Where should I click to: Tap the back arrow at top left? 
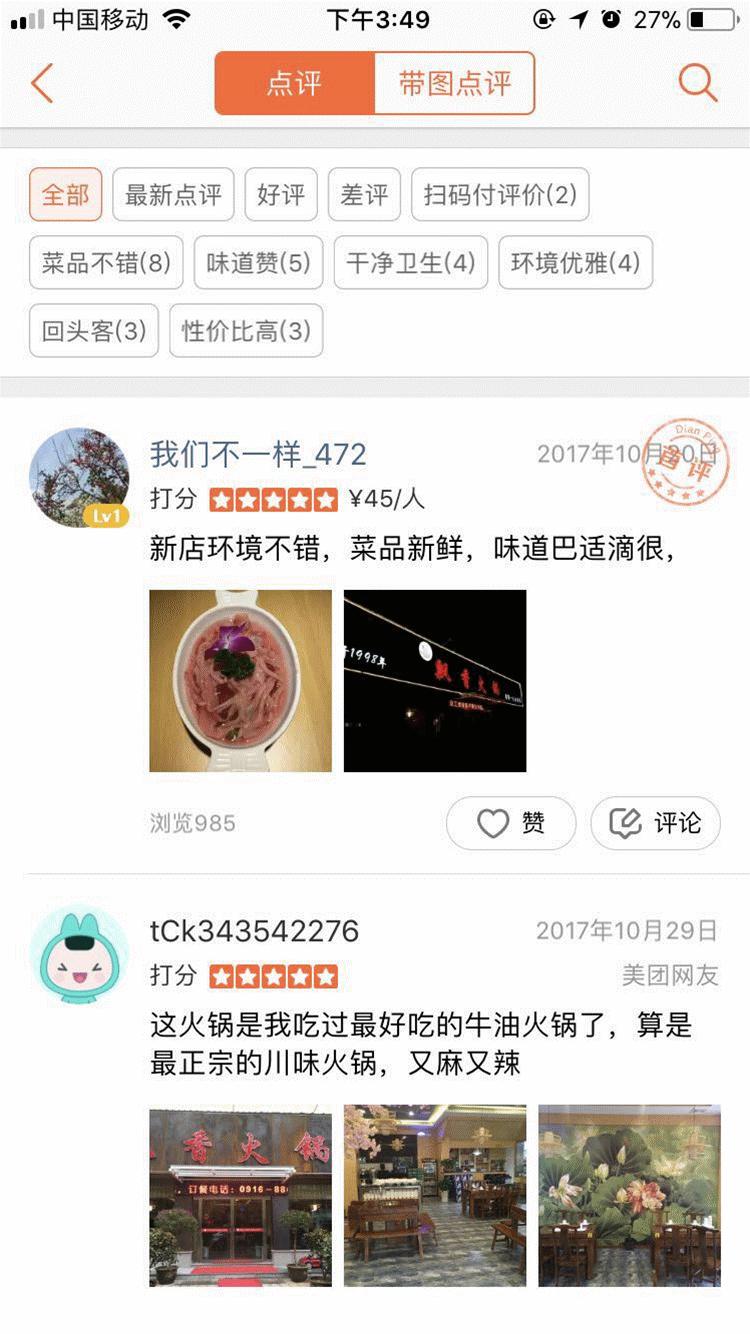[40, 84]
